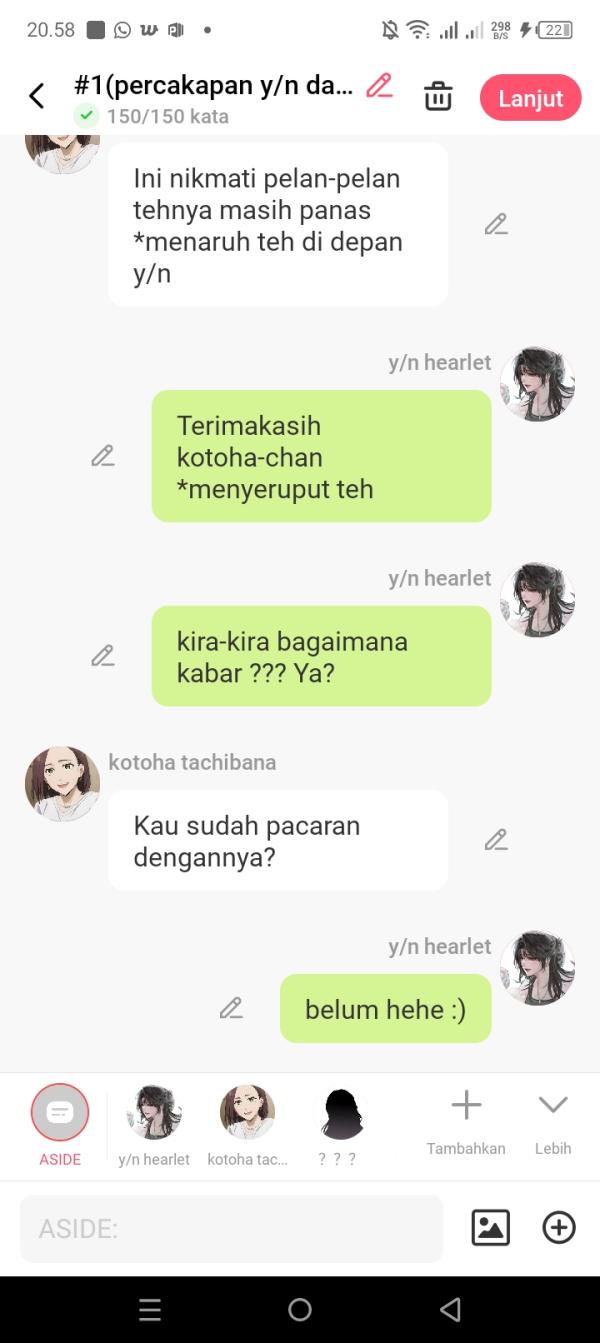Edit the 'Terimakasih kotoha-chan' message

[103, 456]
